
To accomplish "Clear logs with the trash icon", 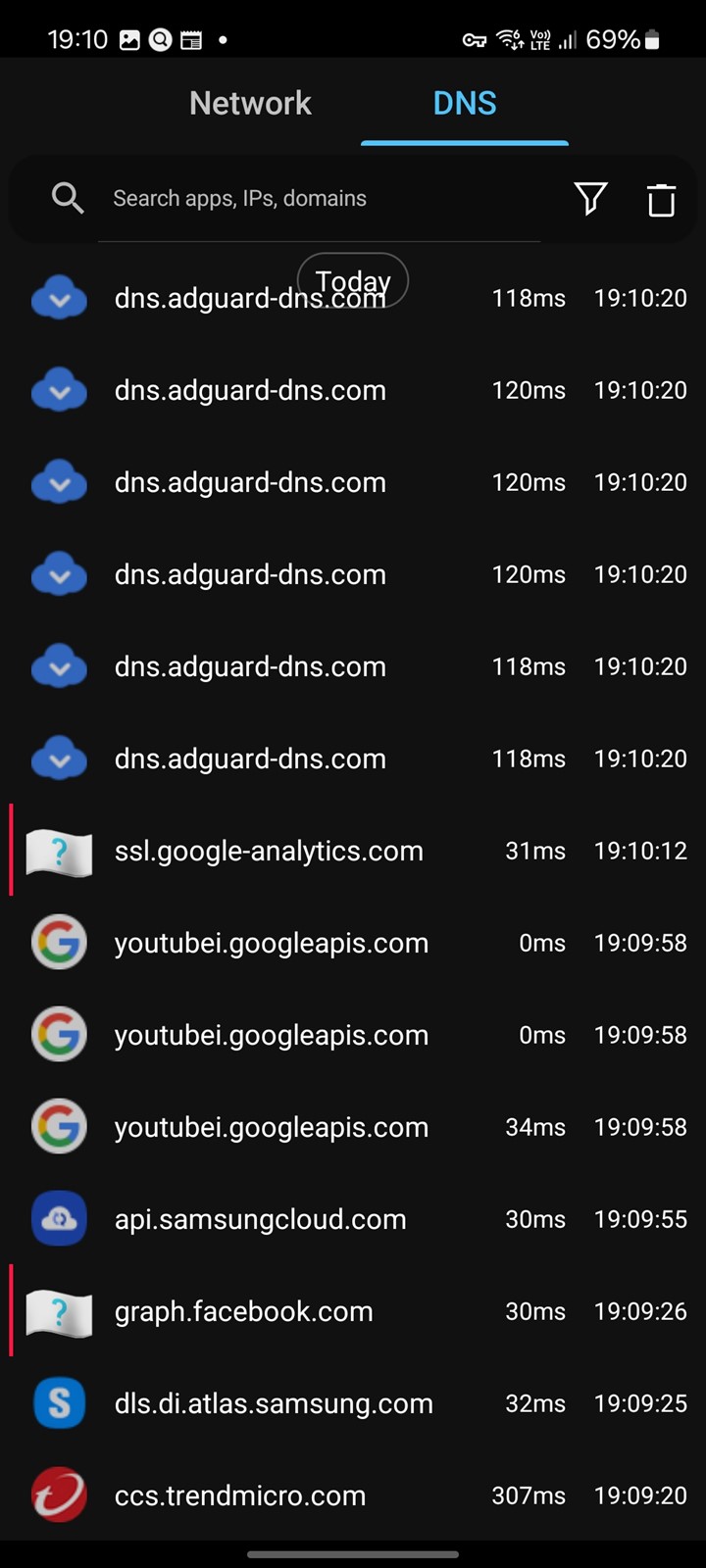I will click(x=662, y=199).
